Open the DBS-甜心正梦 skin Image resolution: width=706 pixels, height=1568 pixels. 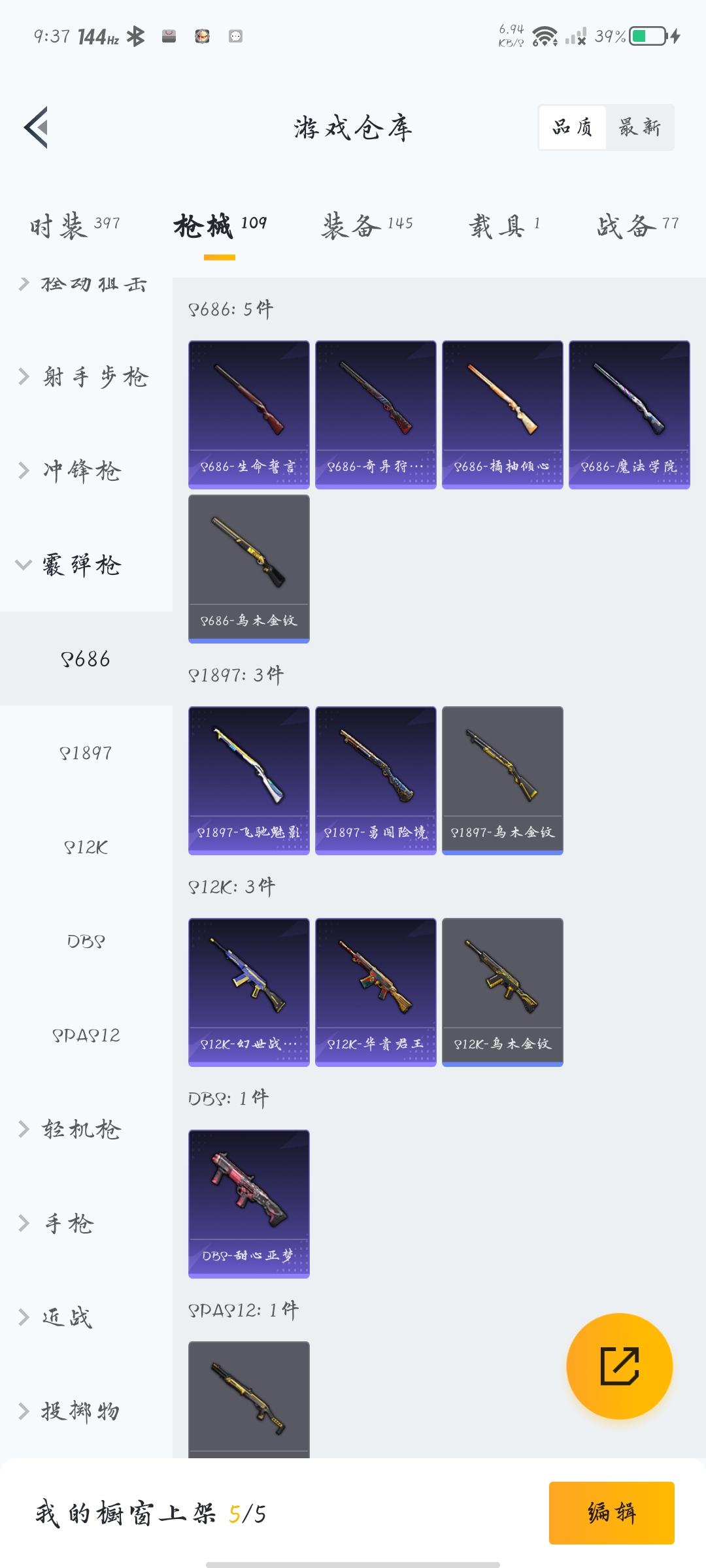click(249, 1203)
